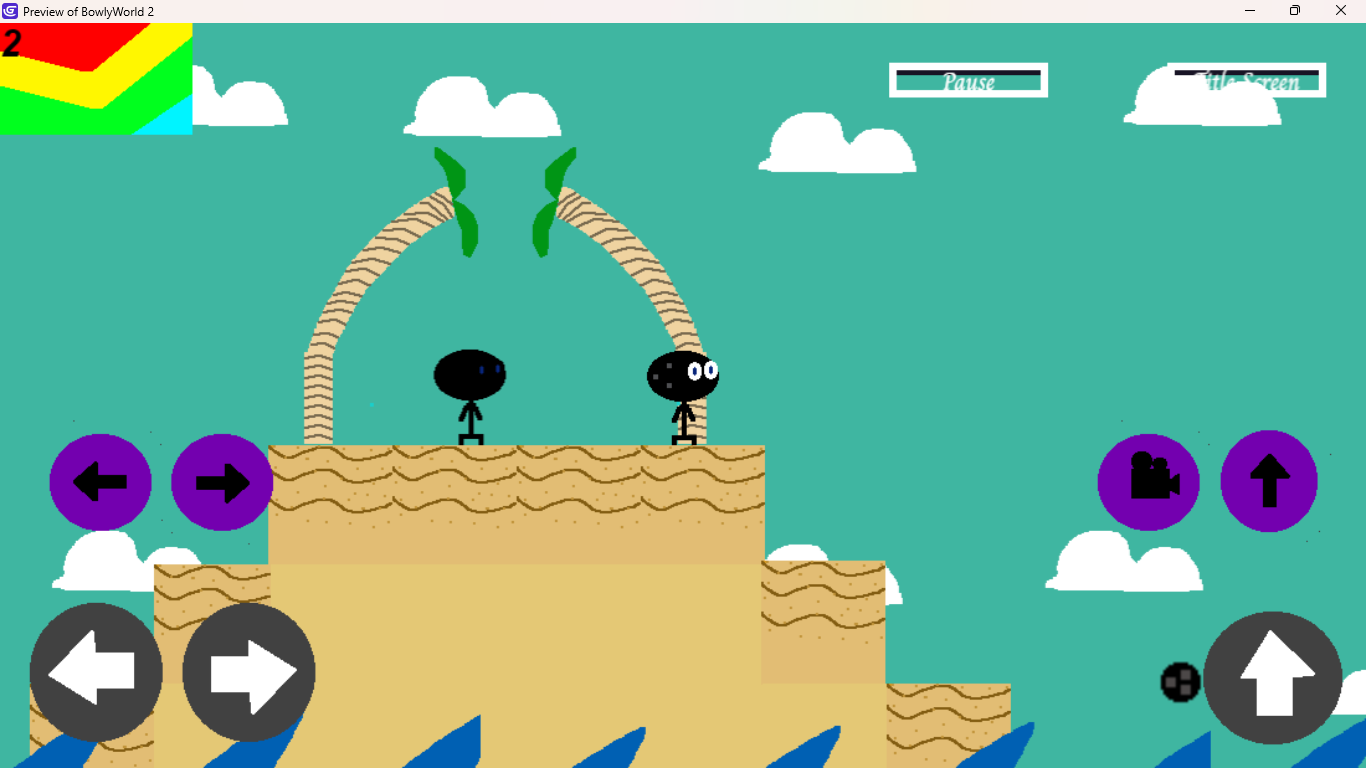Tap the purple left arrow button
The width and height of the screenshot is (1366, 768).
pos(100,482)
